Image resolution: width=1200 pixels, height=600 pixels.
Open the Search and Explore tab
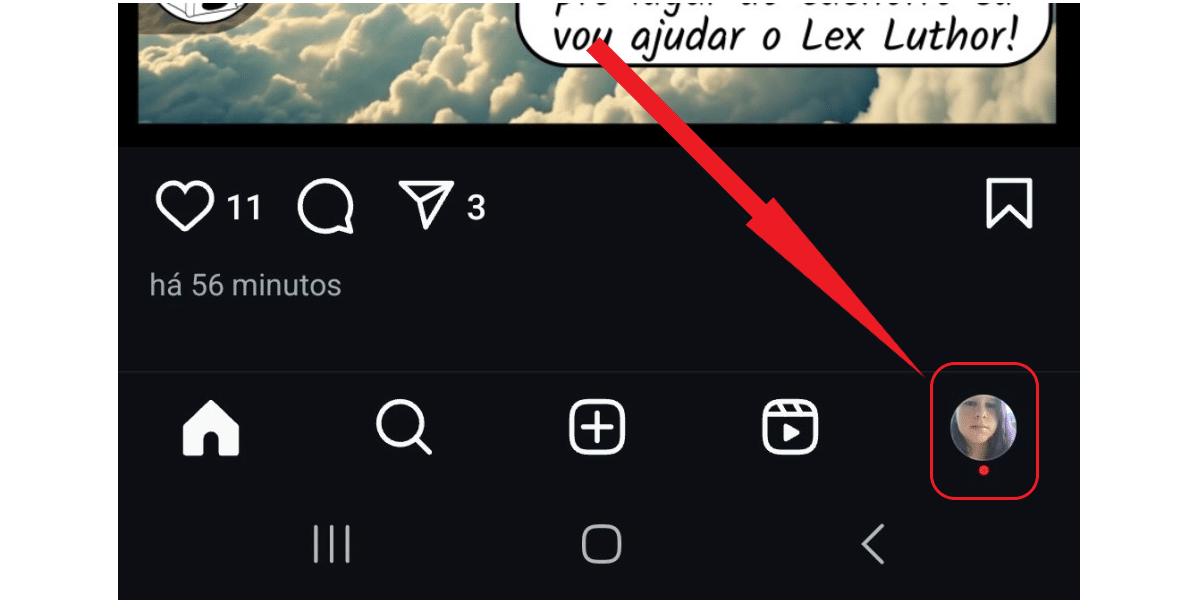coord(404,428)
